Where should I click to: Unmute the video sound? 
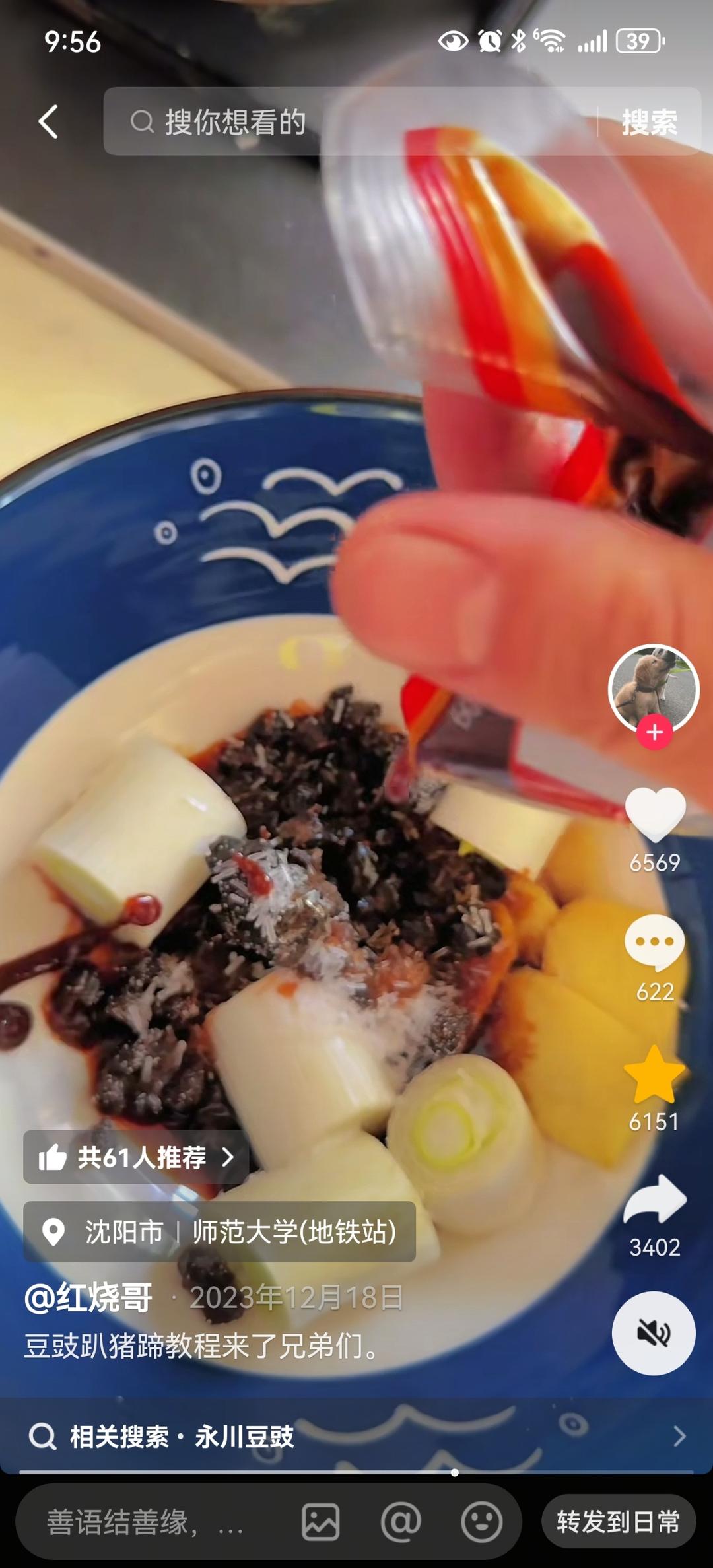[653, 1333]
